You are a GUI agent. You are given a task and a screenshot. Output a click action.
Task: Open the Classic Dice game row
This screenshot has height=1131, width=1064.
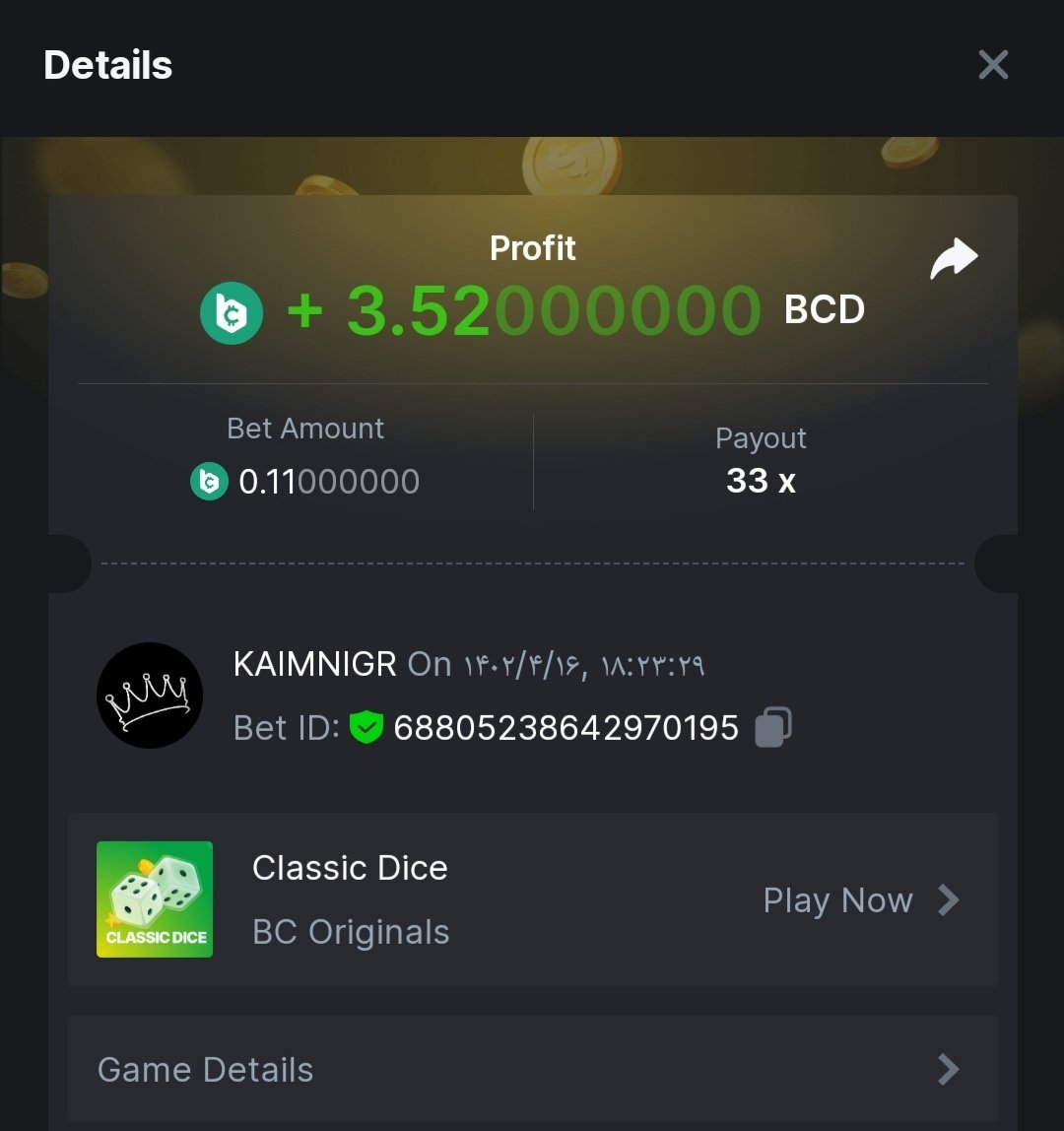[x=532, y=899]
